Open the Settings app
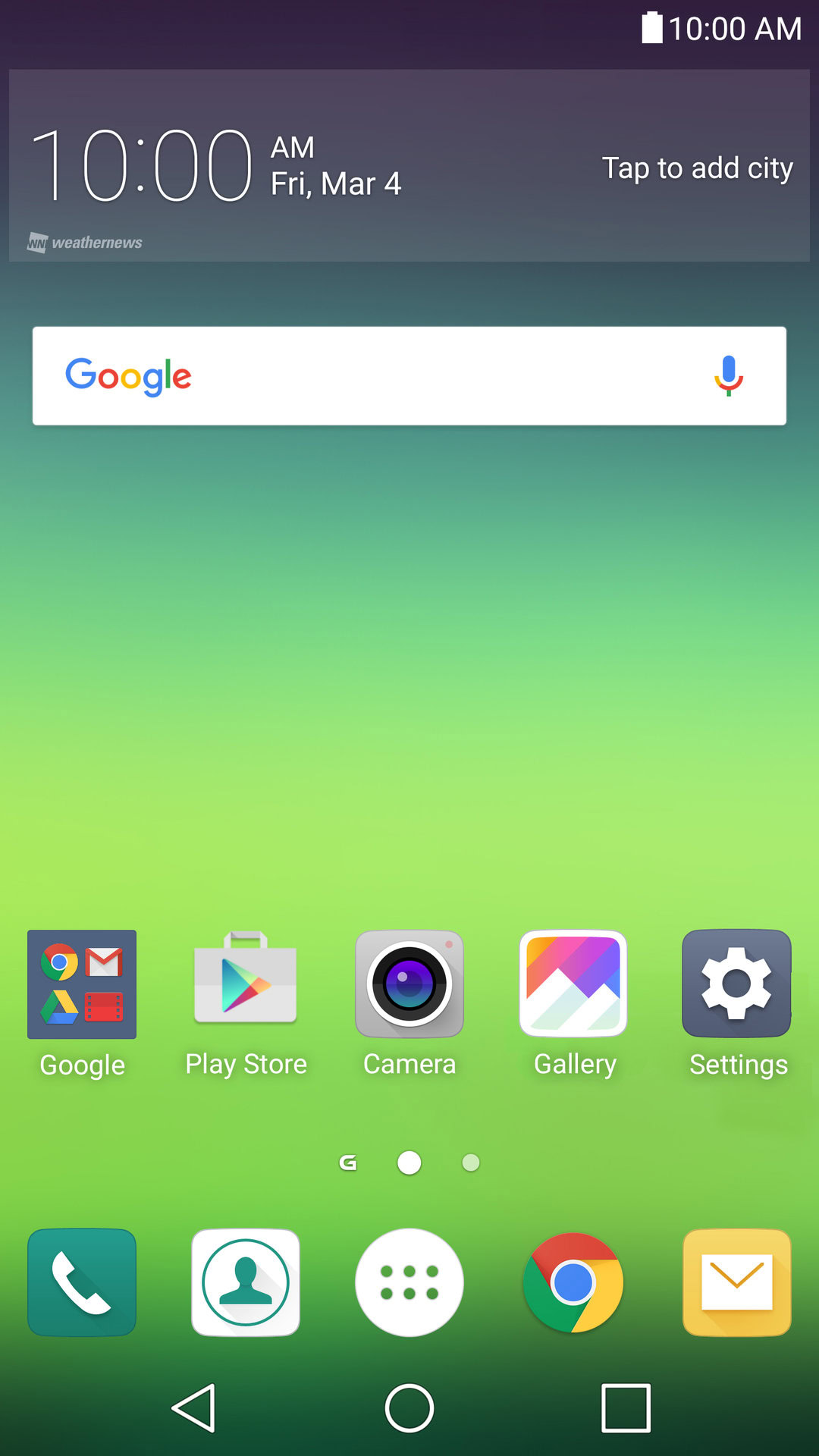The width and height of the screenshot is (819, 1456). (x=737, y=984)
